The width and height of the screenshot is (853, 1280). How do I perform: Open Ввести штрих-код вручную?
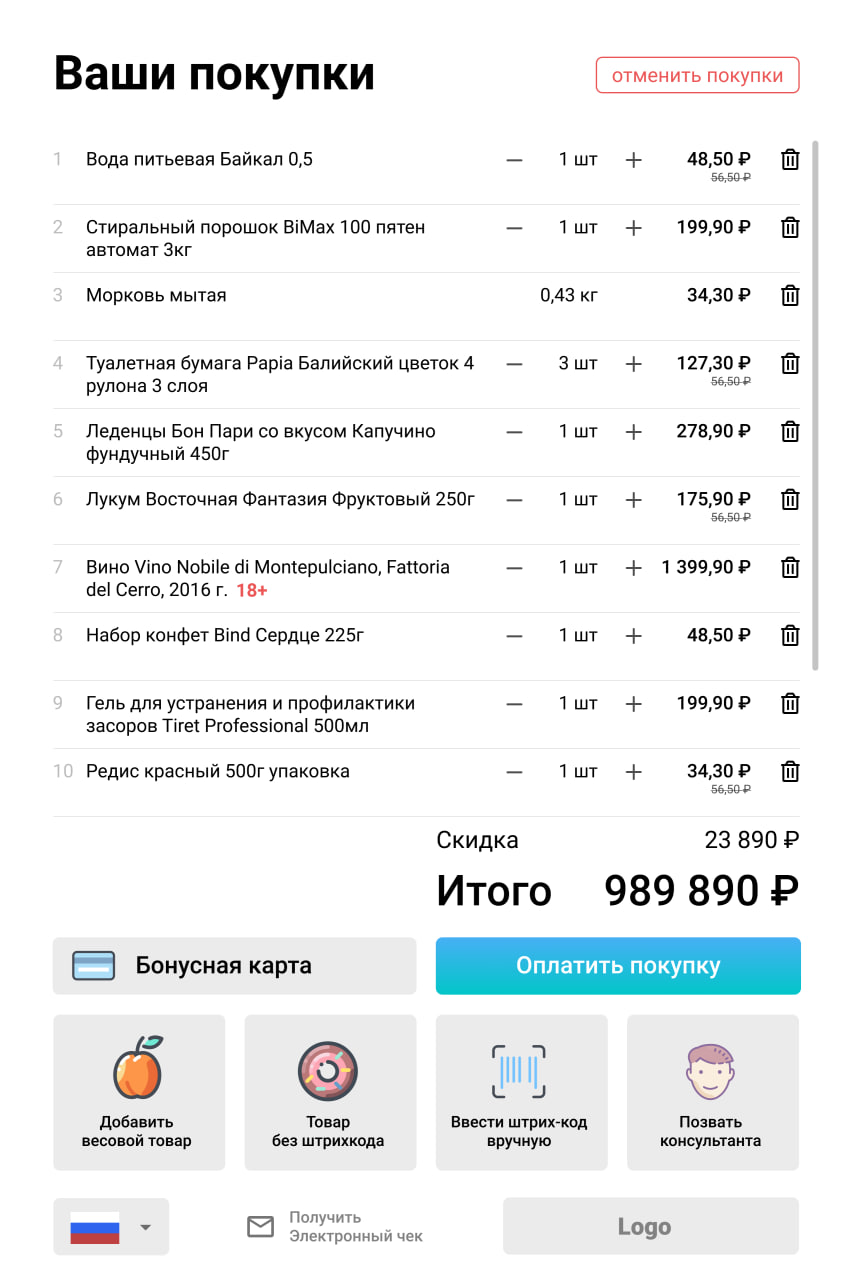pos(521,1092)
